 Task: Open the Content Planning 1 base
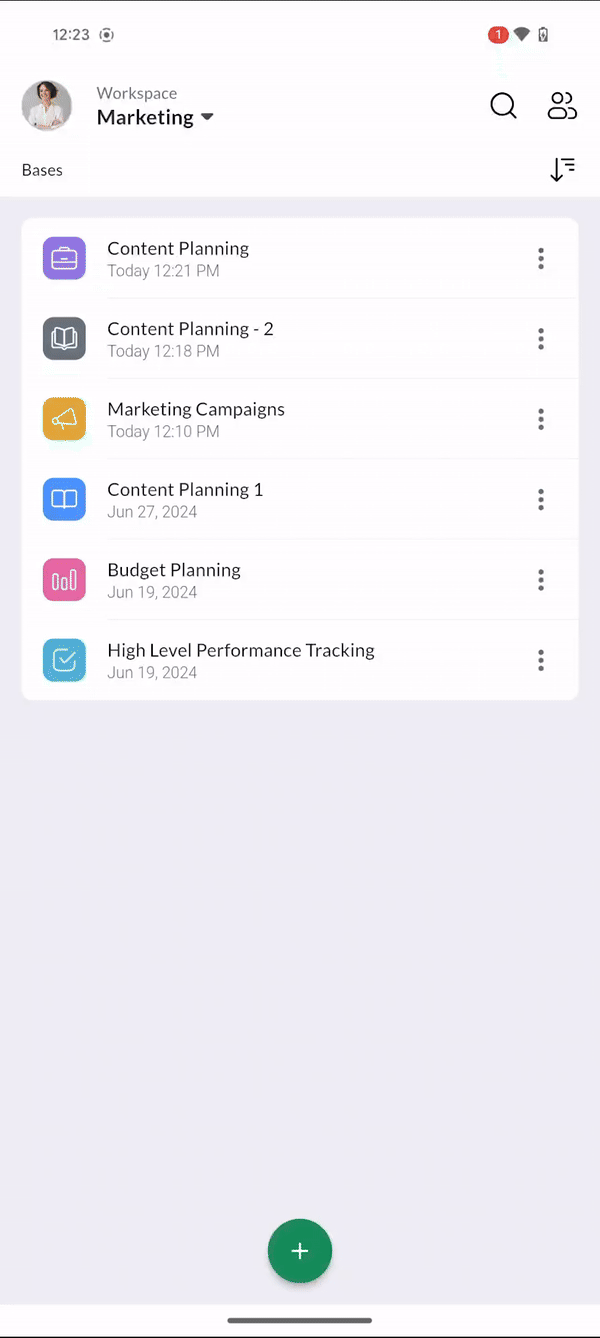185,499
